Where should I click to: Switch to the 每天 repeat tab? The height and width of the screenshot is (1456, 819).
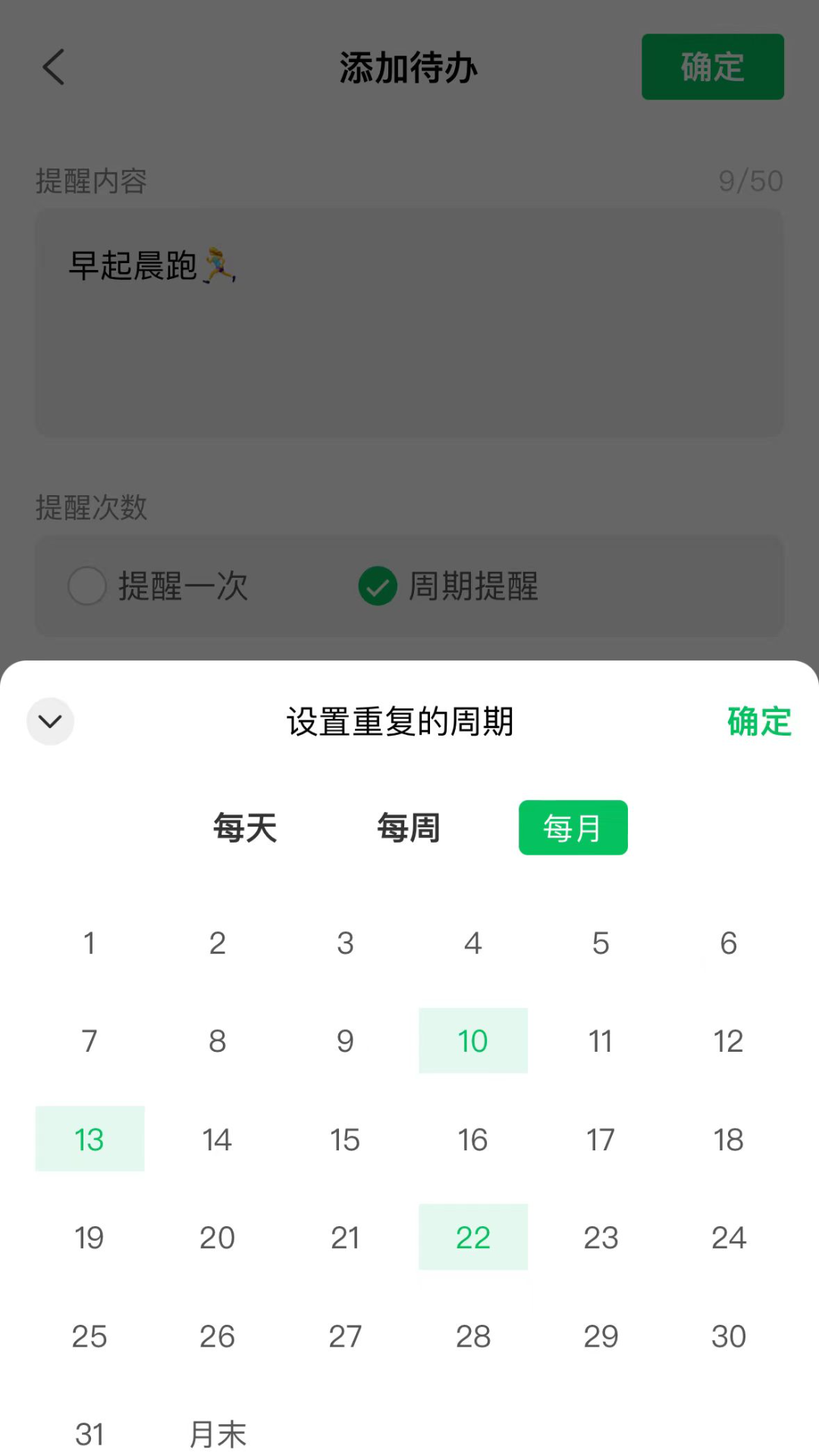click(x=244, y=827)
